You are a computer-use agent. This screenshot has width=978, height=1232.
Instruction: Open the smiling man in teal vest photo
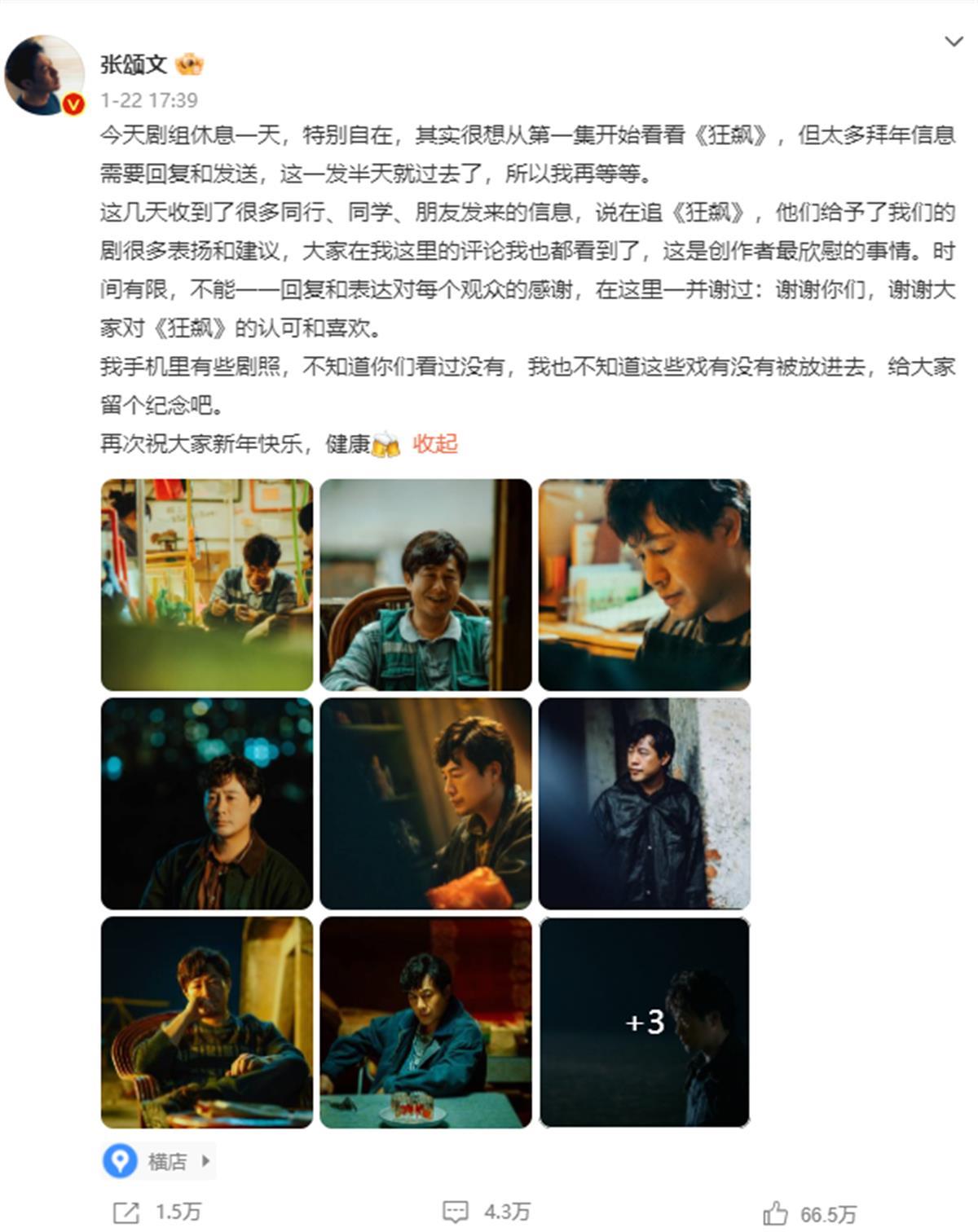(425, 585)
